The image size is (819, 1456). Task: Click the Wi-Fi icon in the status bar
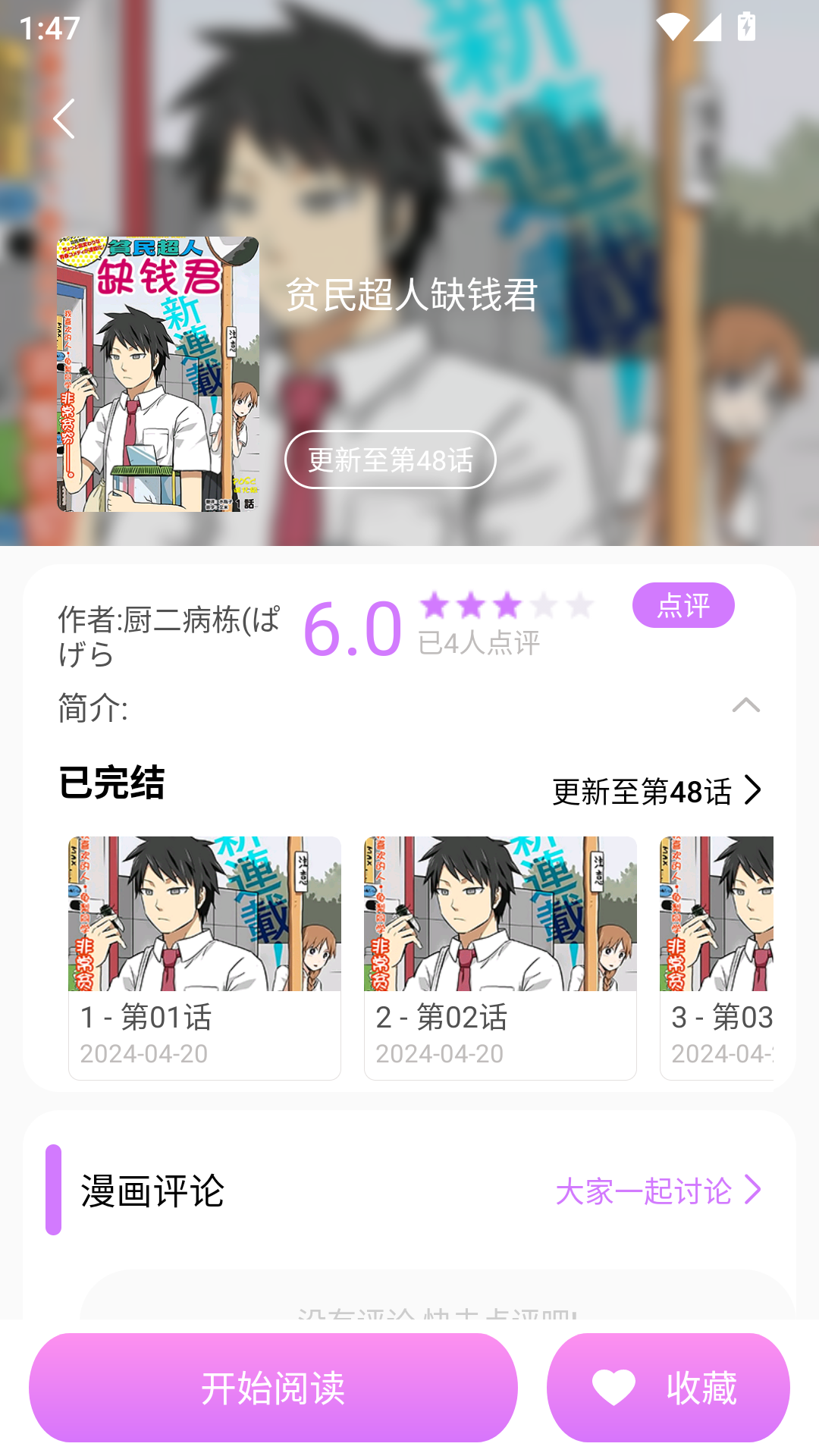(674, 27)
